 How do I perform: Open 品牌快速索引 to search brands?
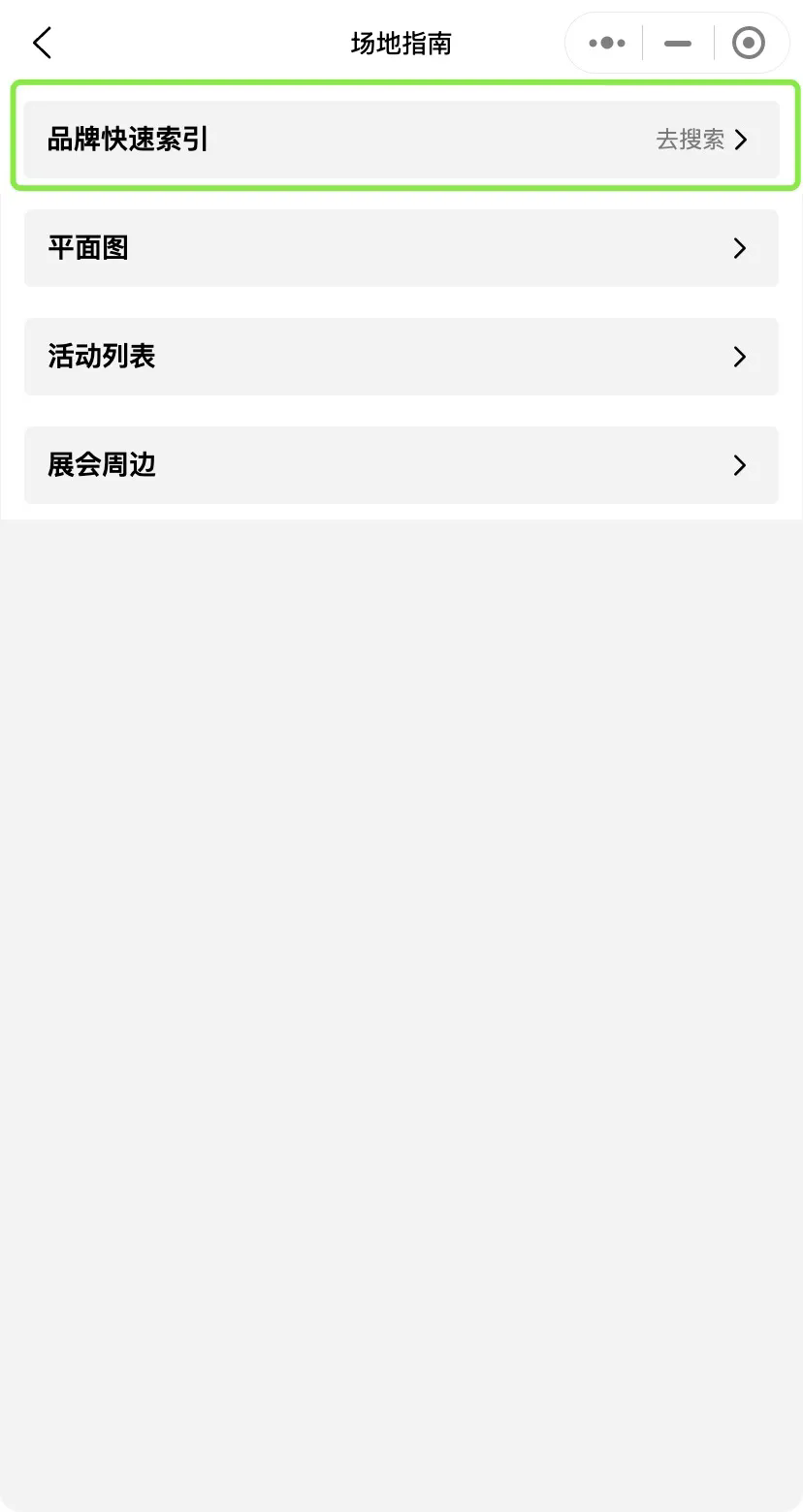point(401,140)
